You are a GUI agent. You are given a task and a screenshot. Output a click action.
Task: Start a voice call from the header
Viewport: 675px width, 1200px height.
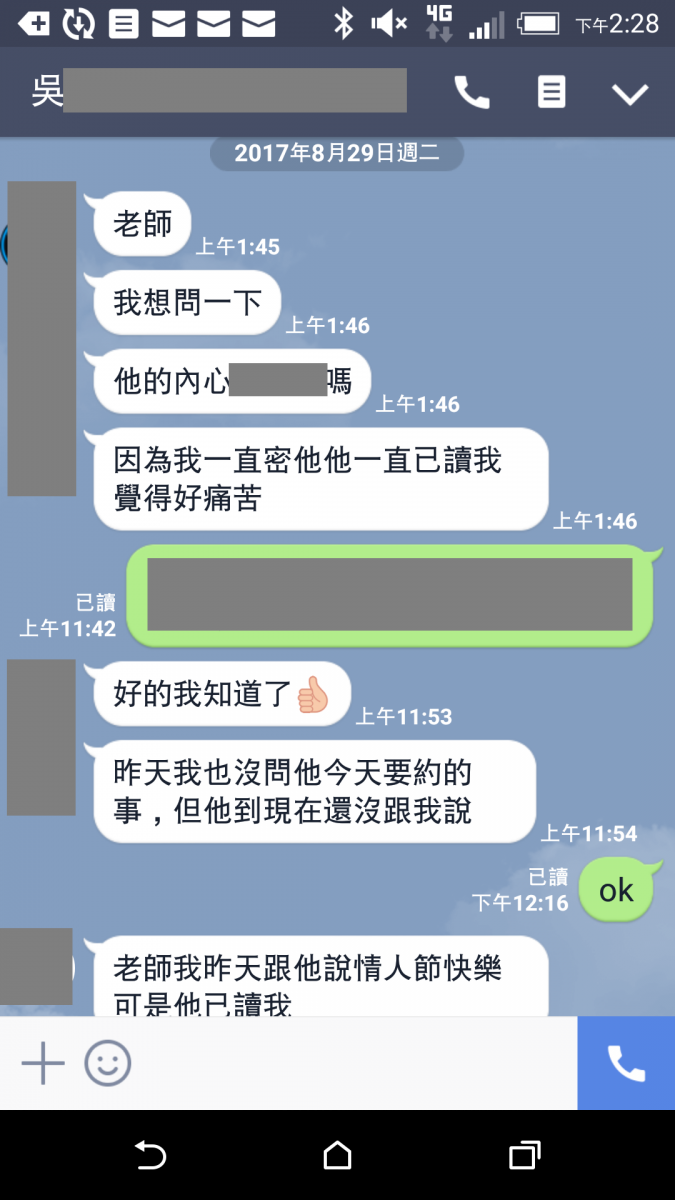(472, 93)
